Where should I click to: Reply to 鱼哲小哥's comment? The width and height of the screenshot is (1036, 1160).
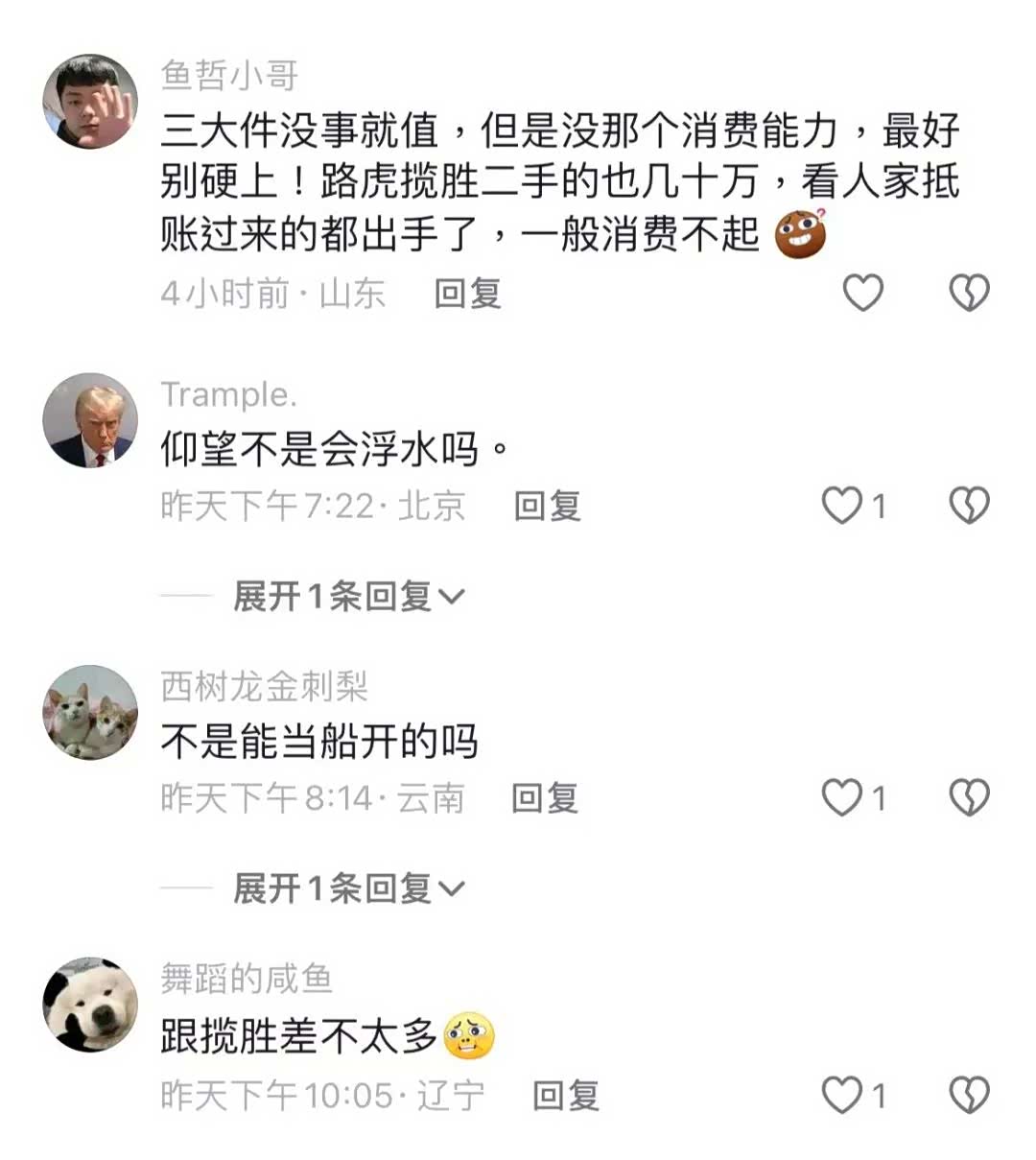[x=467, y=294]
